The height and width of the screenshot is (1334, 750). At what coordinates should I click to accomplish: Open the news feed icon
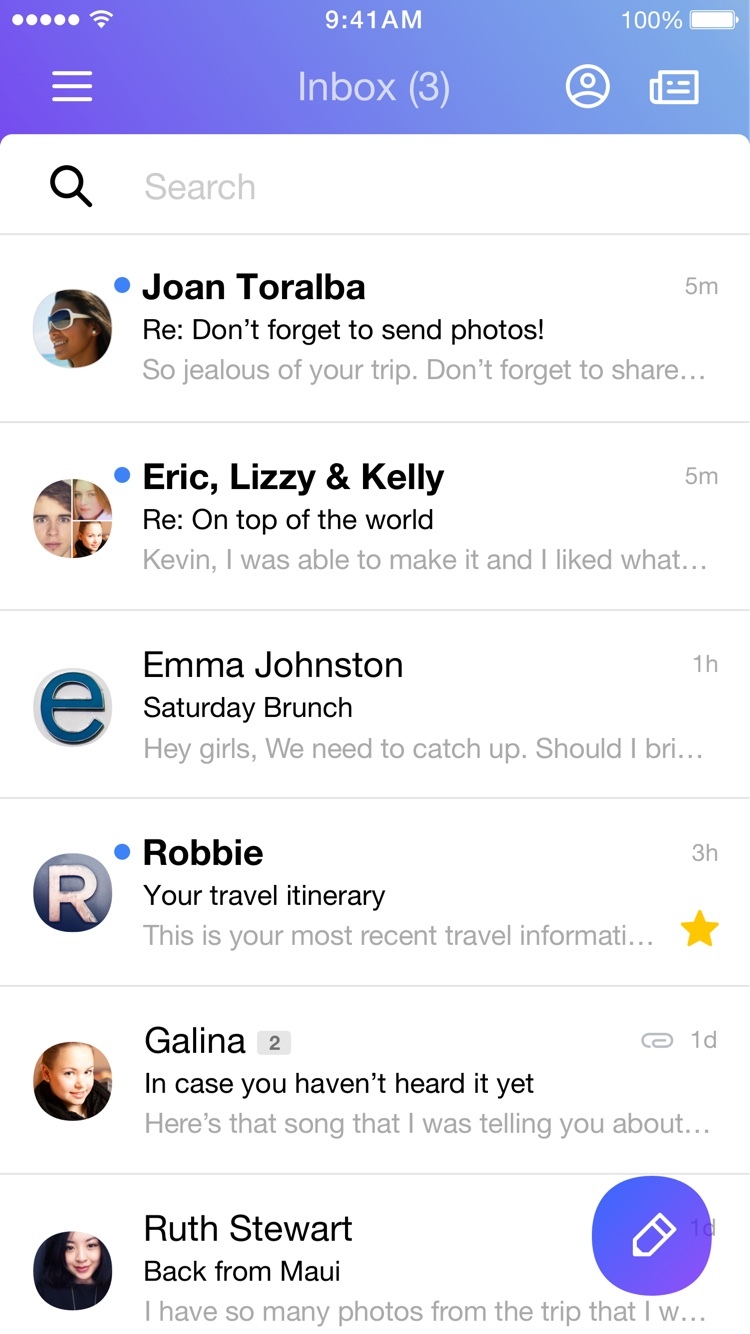coord(674,87)
